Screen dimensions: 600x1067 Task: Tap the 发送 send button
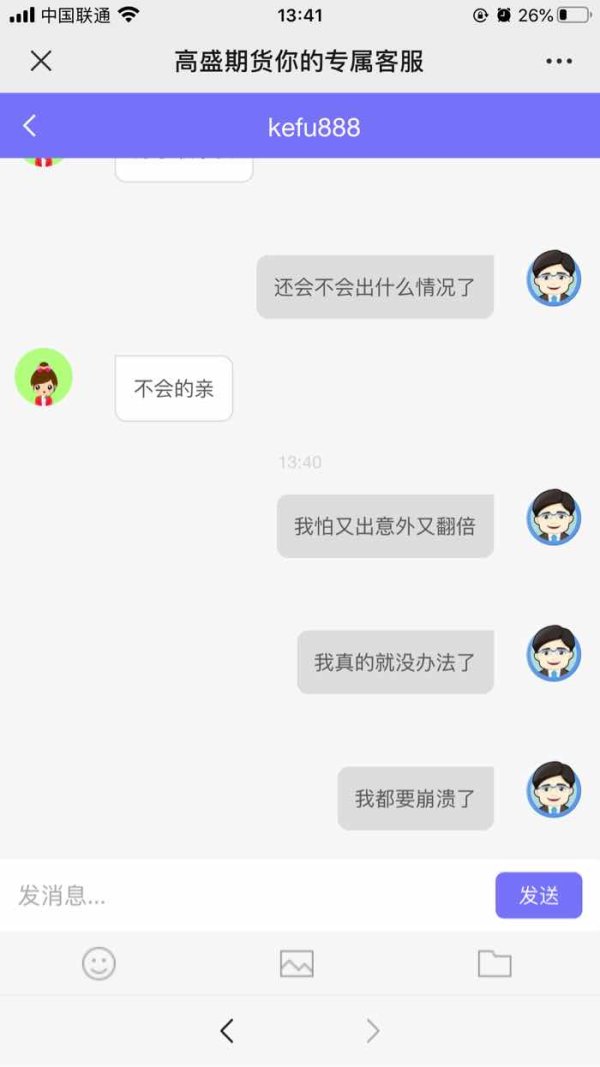[539, 896]
